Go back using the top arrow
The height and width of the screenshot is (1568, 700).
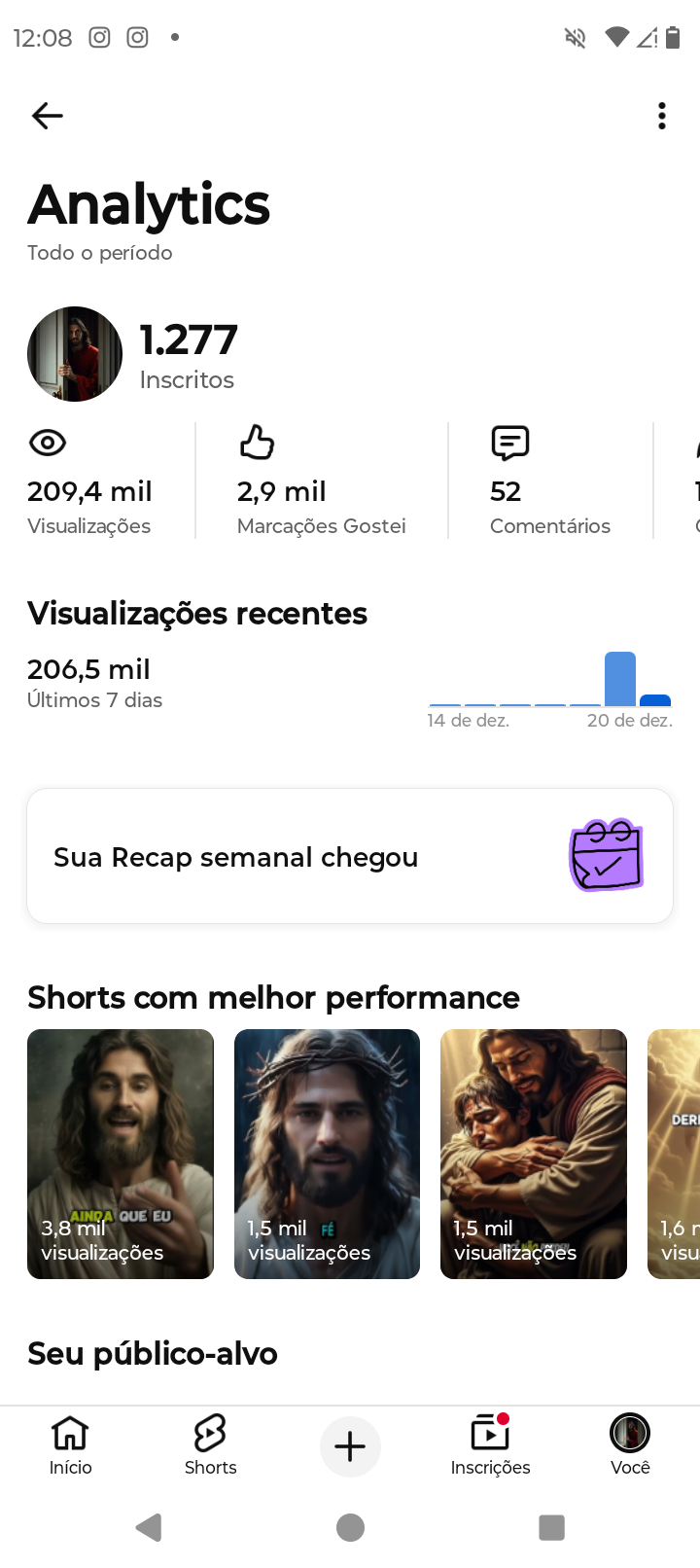pos(47,116)
